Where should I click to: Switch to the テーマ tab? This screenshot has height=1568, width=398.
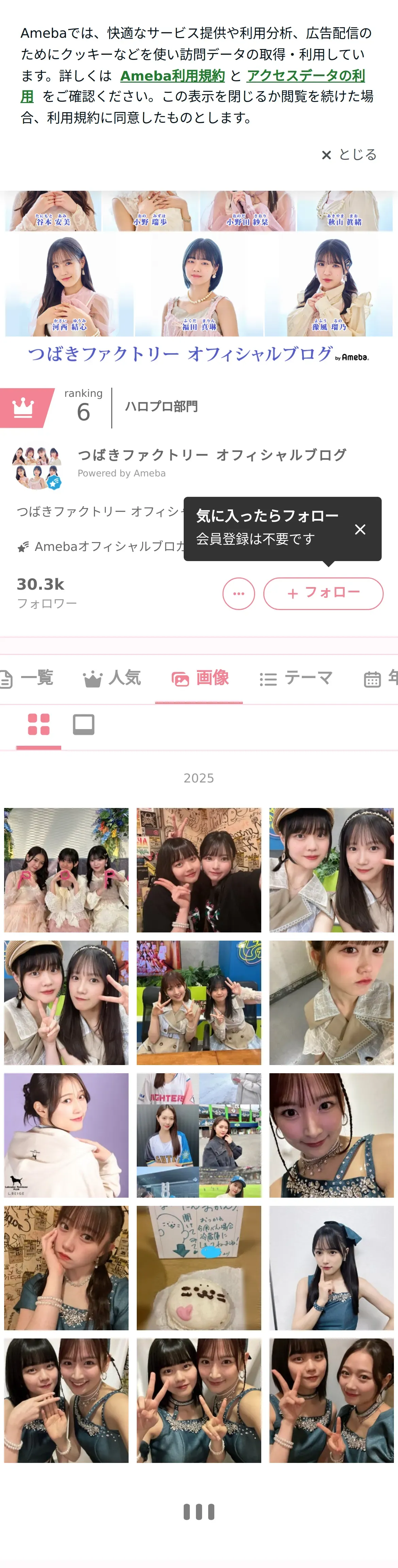tap(296, 678)
